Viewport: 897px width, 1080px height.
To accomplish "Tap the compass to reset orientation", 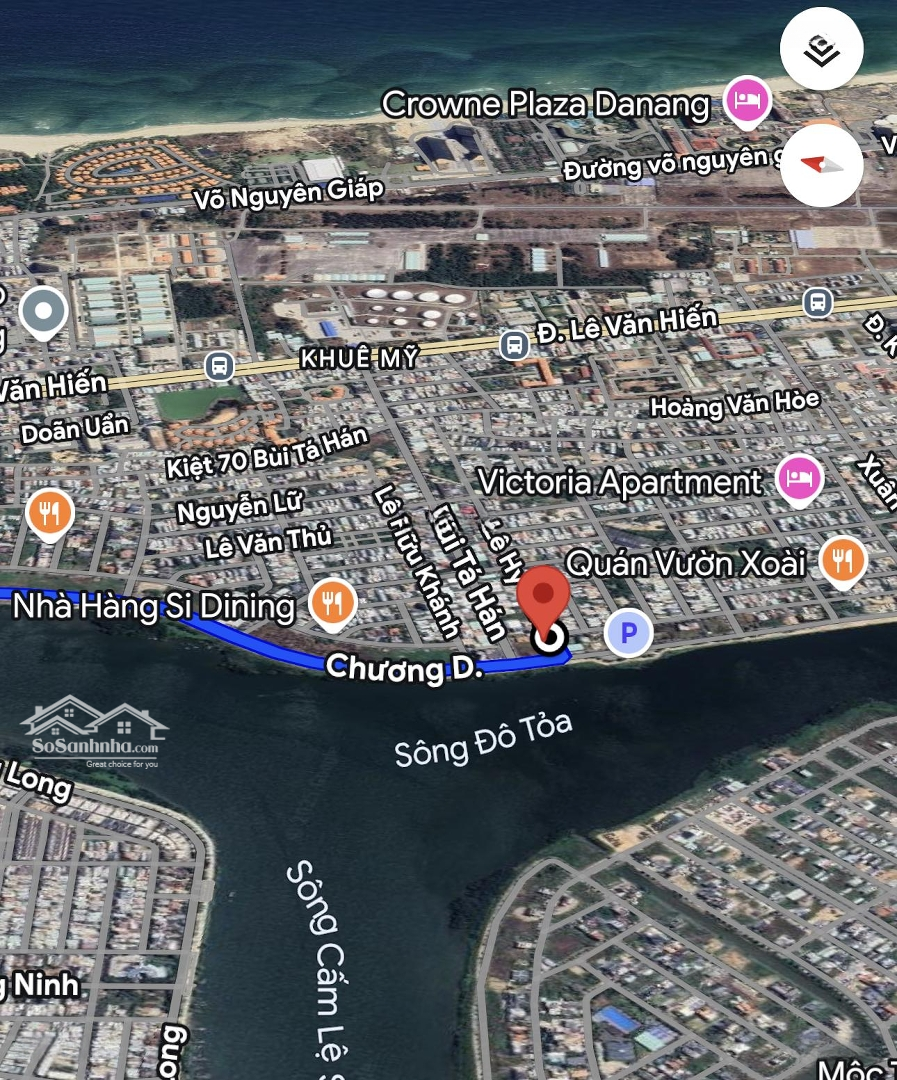I will (821, 165).
